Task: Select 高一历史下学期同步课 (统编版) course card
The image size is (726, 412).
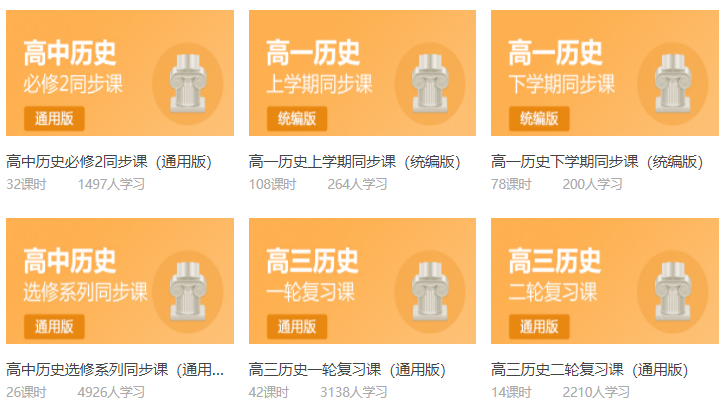Action: pyautogui.click(x=604, y=73)
